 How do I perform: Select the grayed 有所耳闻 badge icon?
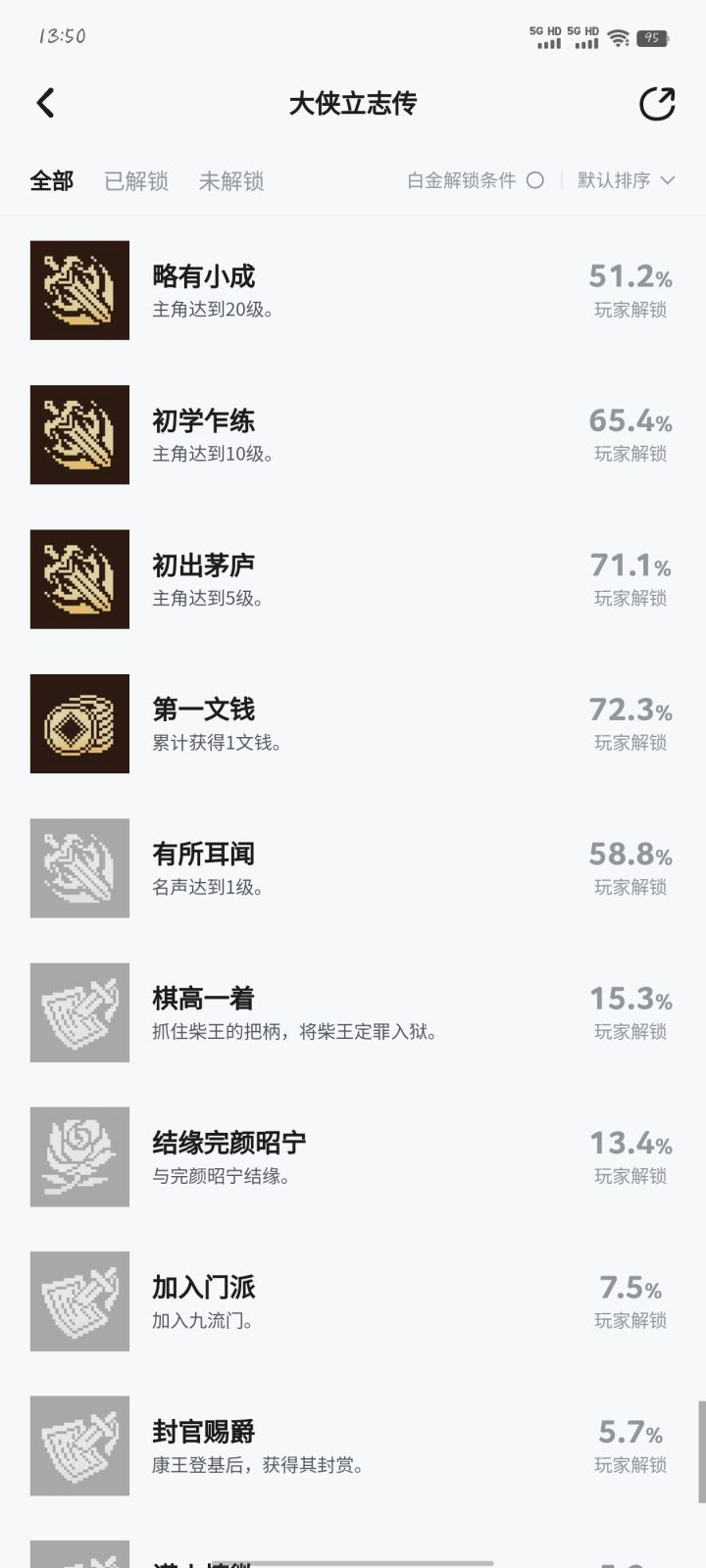pyautogui.click(x=78, y=867)
